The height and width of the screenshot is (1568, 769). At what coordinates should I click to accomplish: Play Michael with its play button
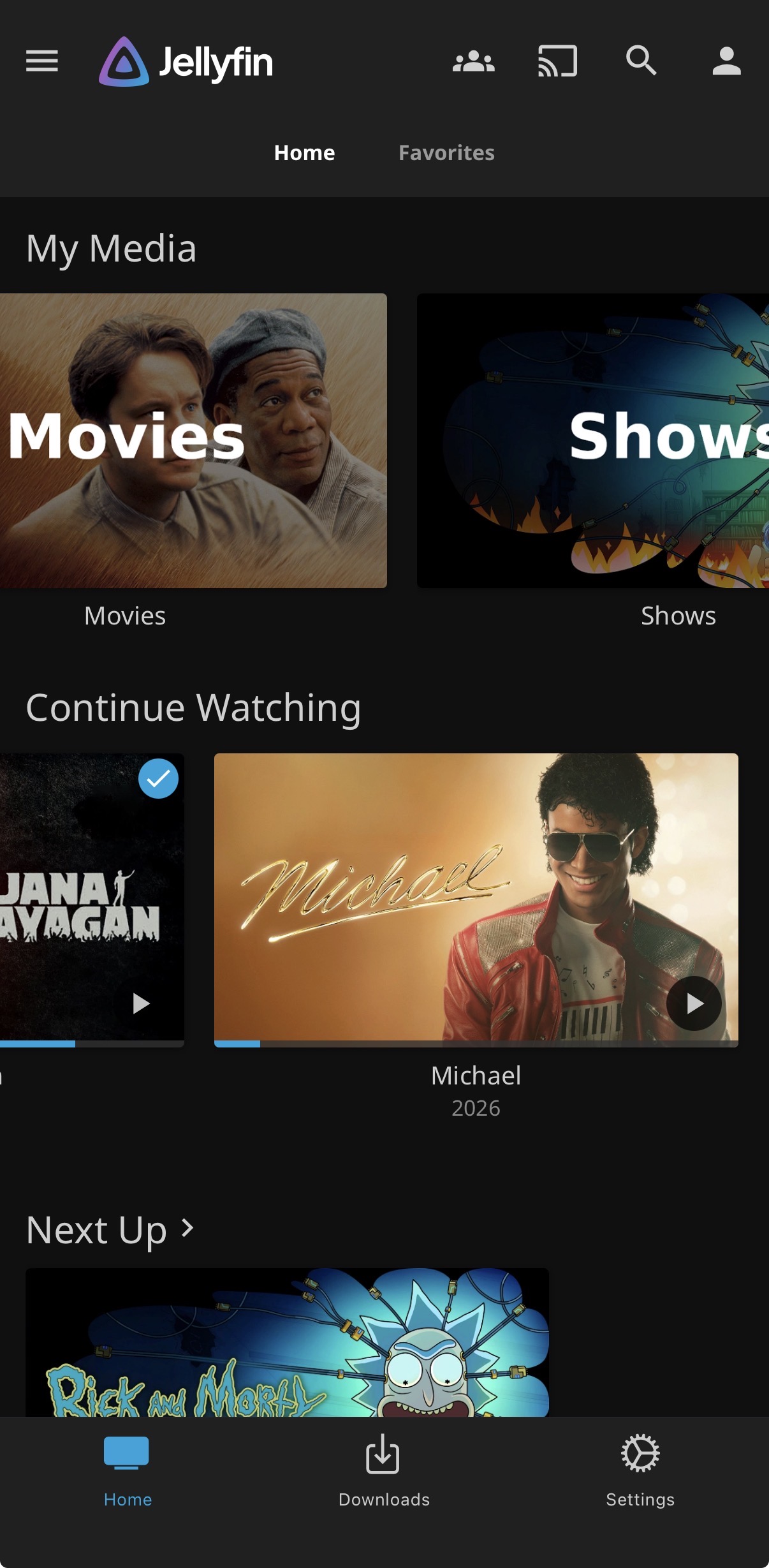click(x=694, y=1003)
